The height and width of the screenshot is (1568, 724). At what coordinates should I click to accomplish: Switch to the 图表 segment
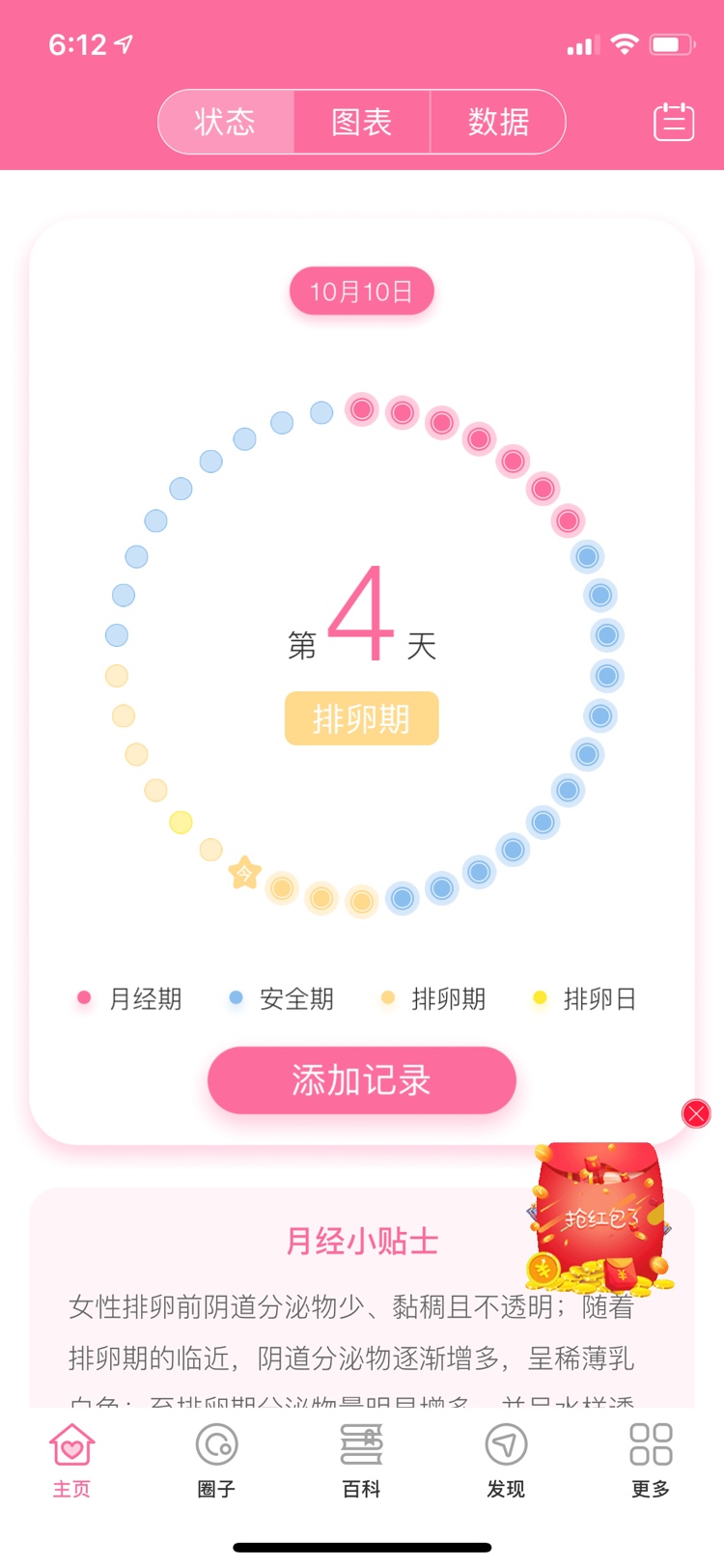click(362, 123)
